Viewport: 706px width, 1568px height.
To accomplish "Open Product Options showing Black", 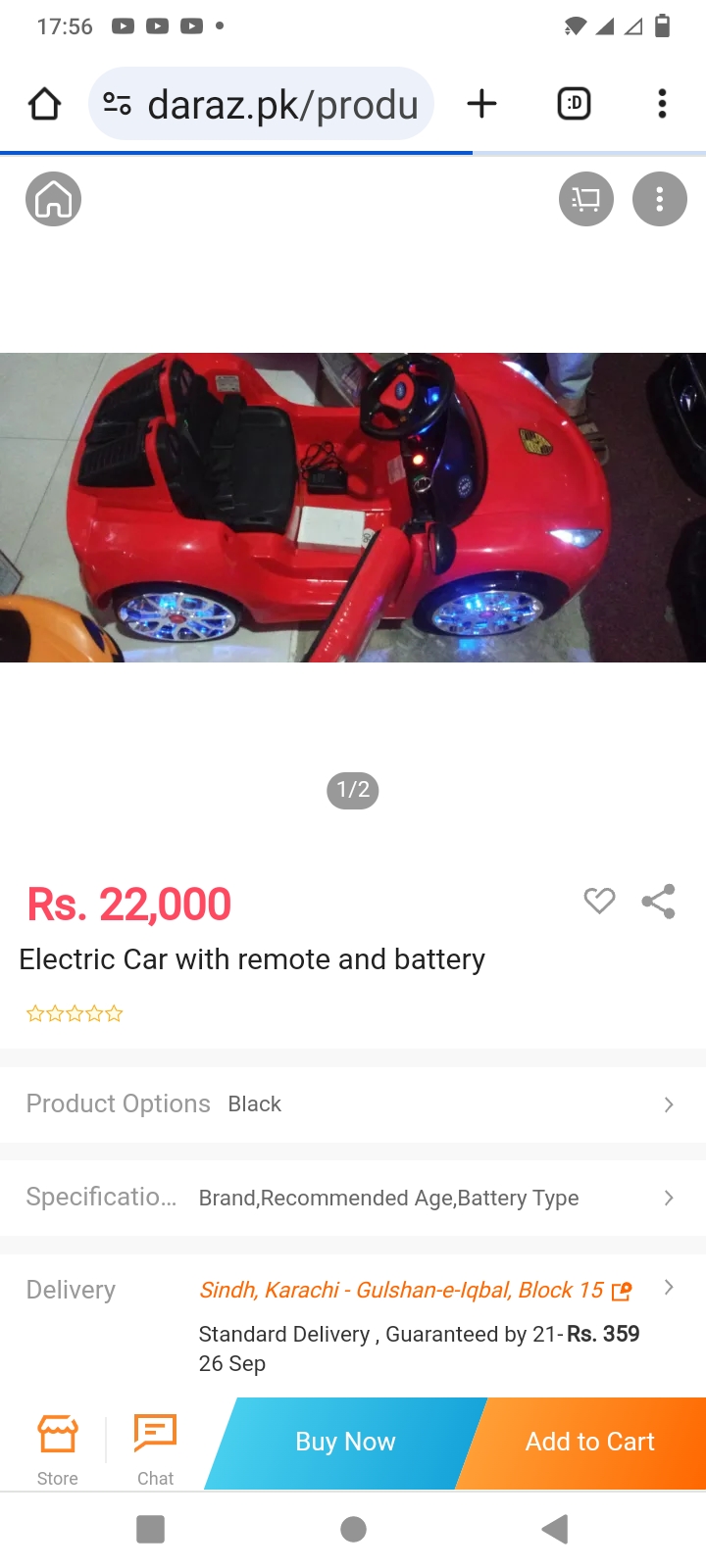I will coord(351,1104).
